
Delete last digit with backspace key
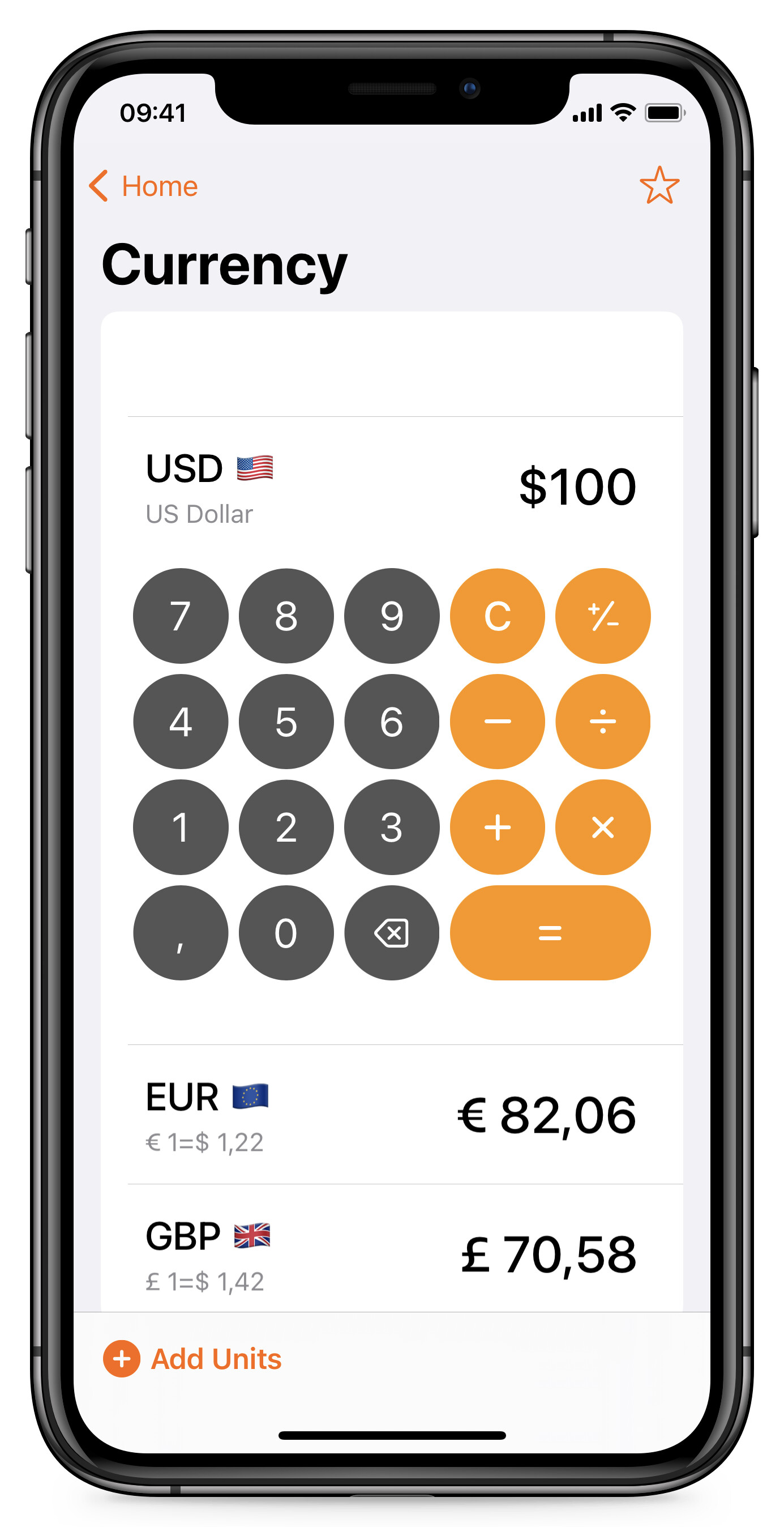click(x=392, y=932)
